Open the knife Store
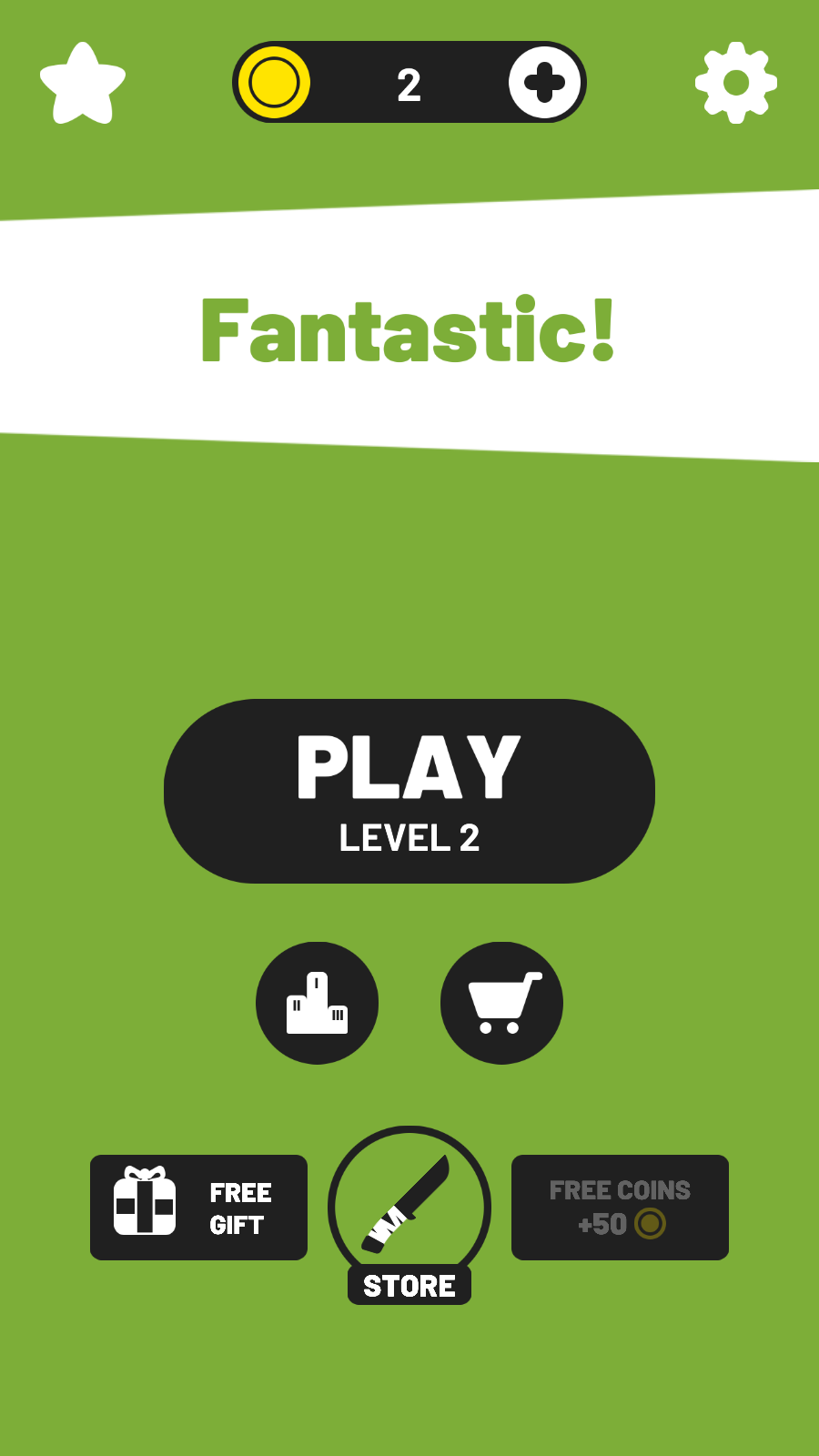819x1456 pixels. pyautogui.click(x=409, y=1210)
